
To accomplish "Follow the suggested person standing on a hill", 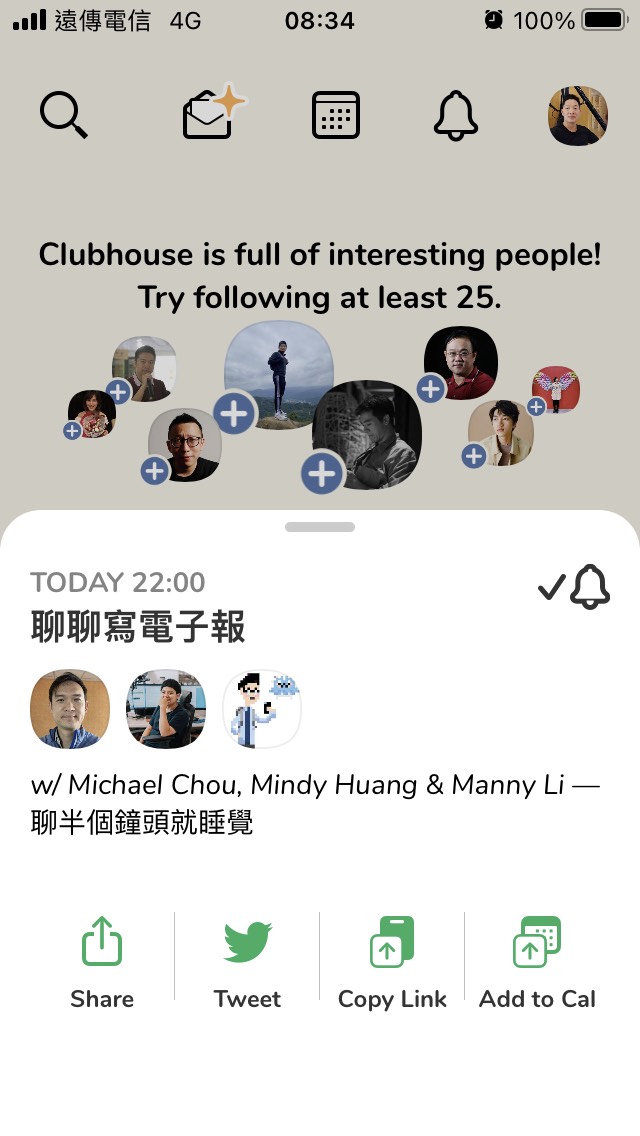I will [x=235, y=412].
